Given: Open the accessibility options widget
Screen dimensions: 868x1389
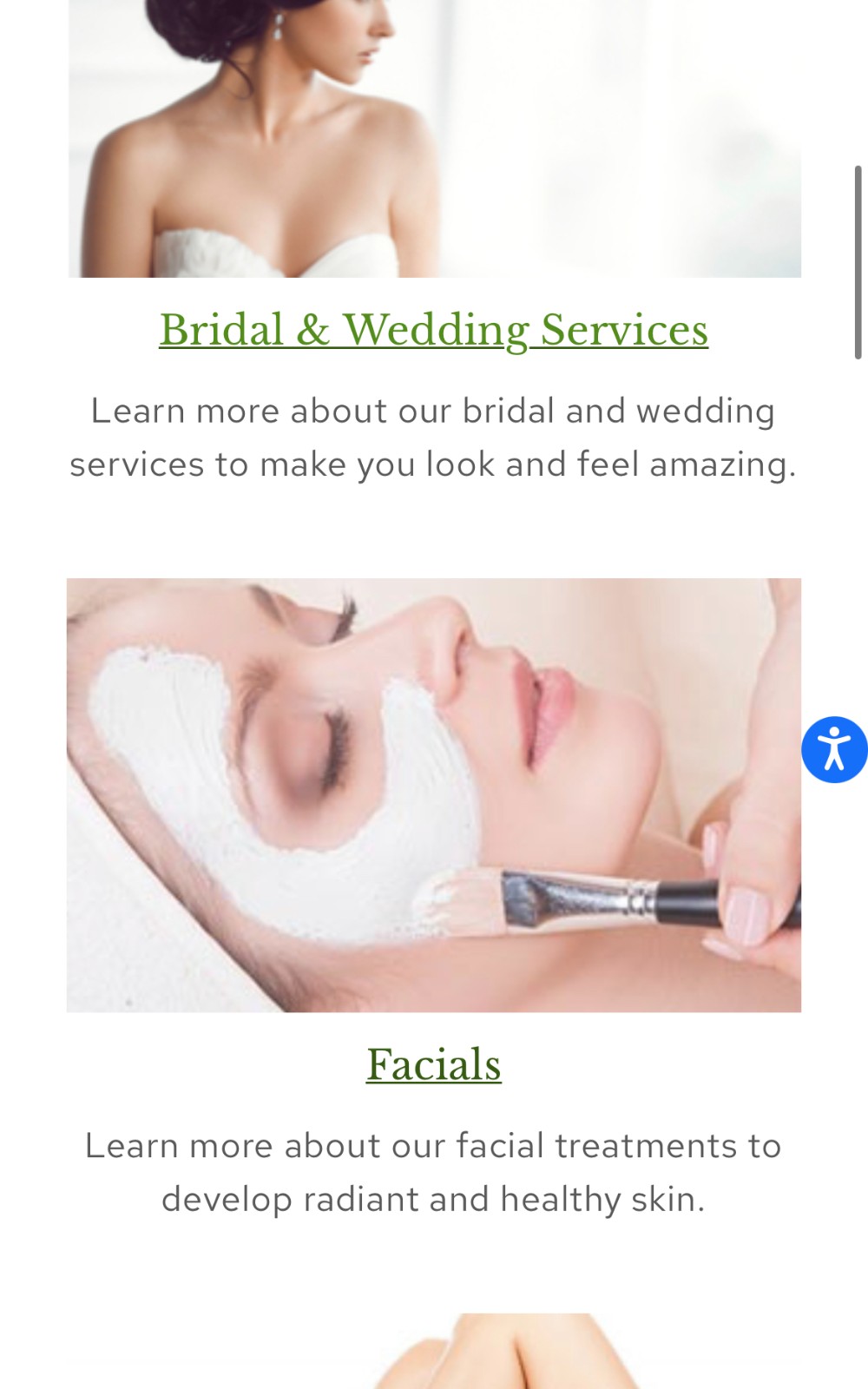Looking at the screenshot, I should (x=834, y=749).
